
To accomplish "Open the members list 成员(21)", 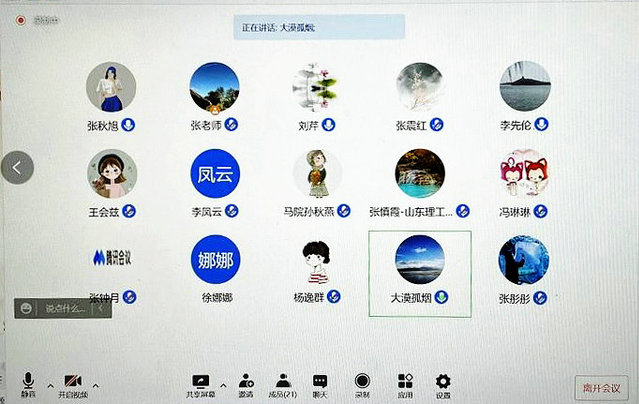I will [283, 384].
